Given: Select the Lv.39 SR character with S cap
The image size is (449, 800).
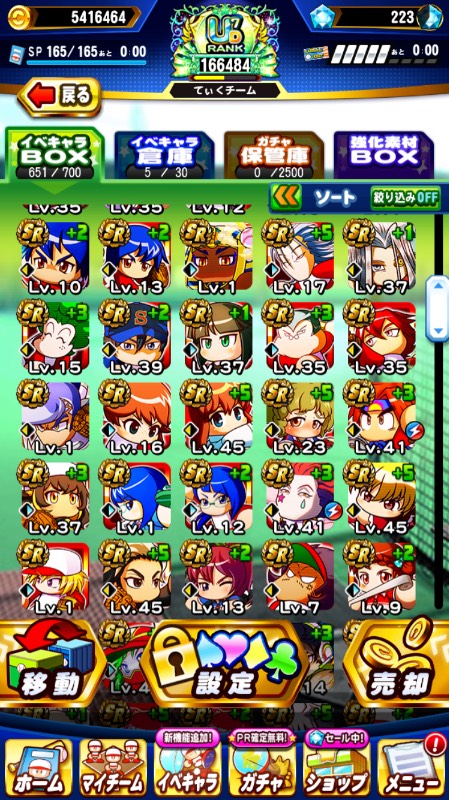Looking at the screenshot, I should [x=135, y=337].
